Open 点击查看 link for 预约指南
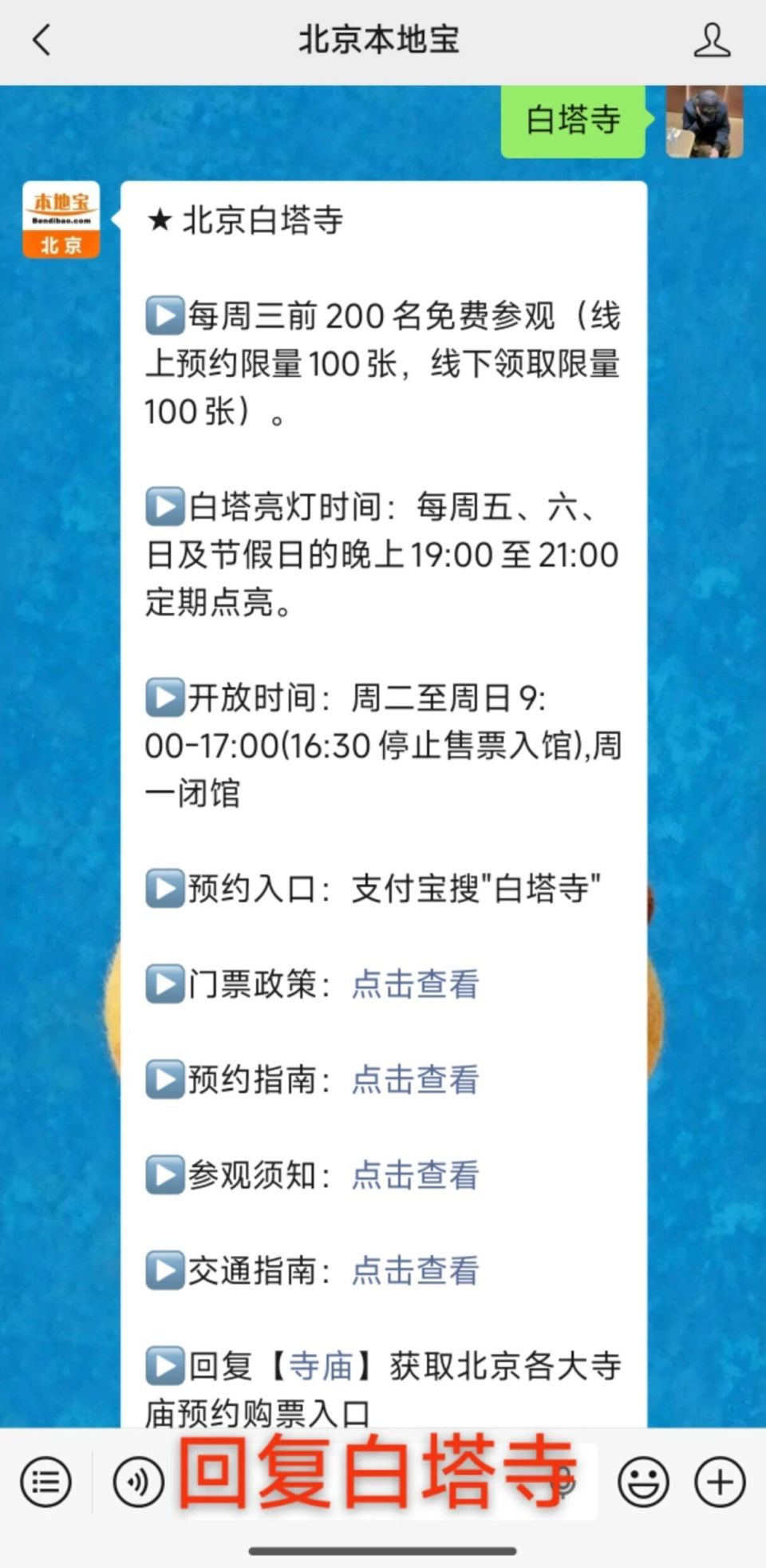Image resolution: width=766 pixels, height=1568 pixels. (415, 1079)
